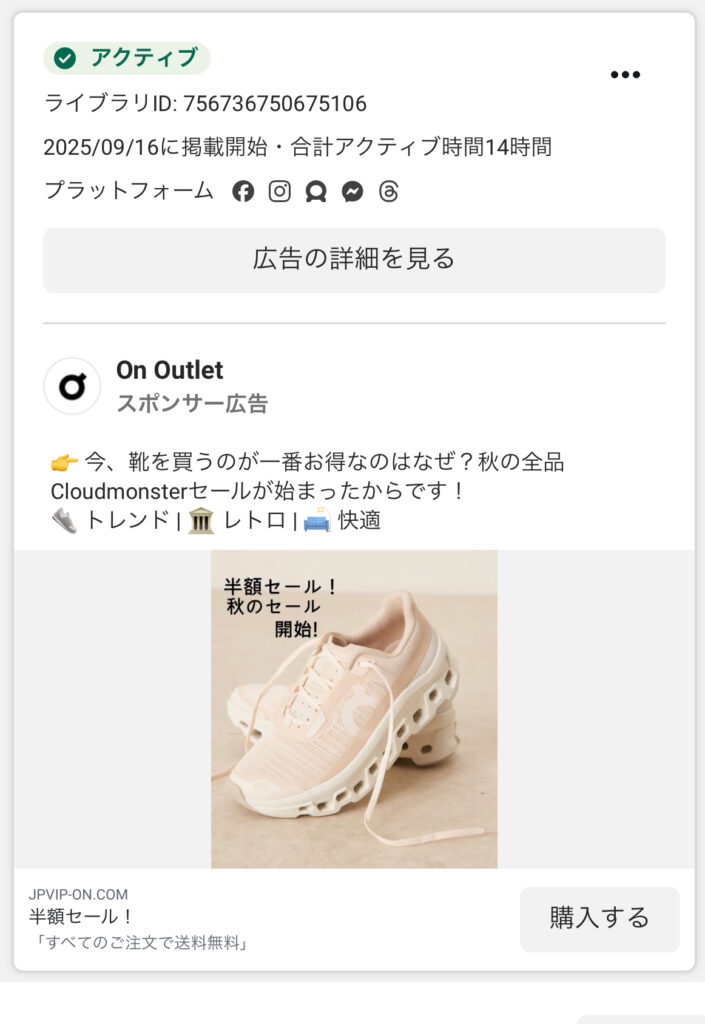Tap the 購入する button
Viewport: 705px width, 1024px height.
[x=599, y=918]
